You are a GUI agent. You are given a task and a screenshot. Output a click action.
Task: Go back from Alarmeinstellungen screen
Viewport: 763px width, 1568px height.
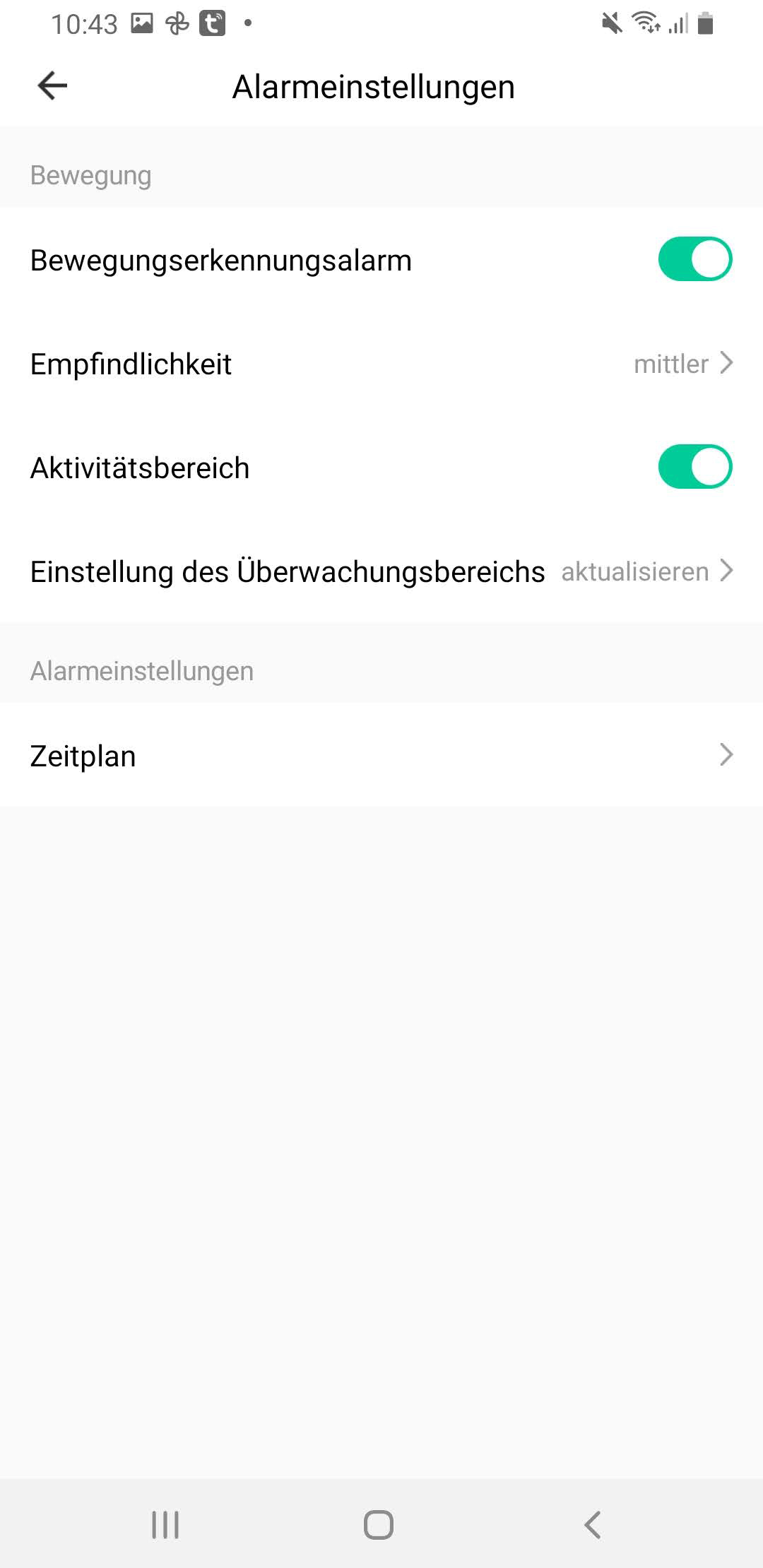[52, 86]
